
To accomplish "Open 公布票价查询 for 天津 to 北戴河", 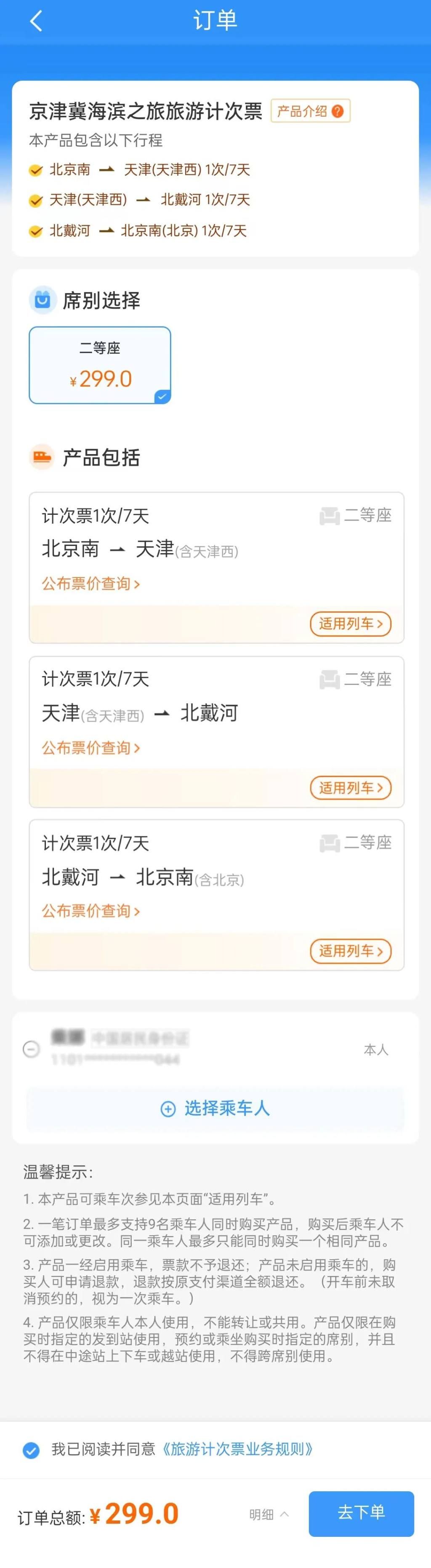I will (x=90, y=747).
